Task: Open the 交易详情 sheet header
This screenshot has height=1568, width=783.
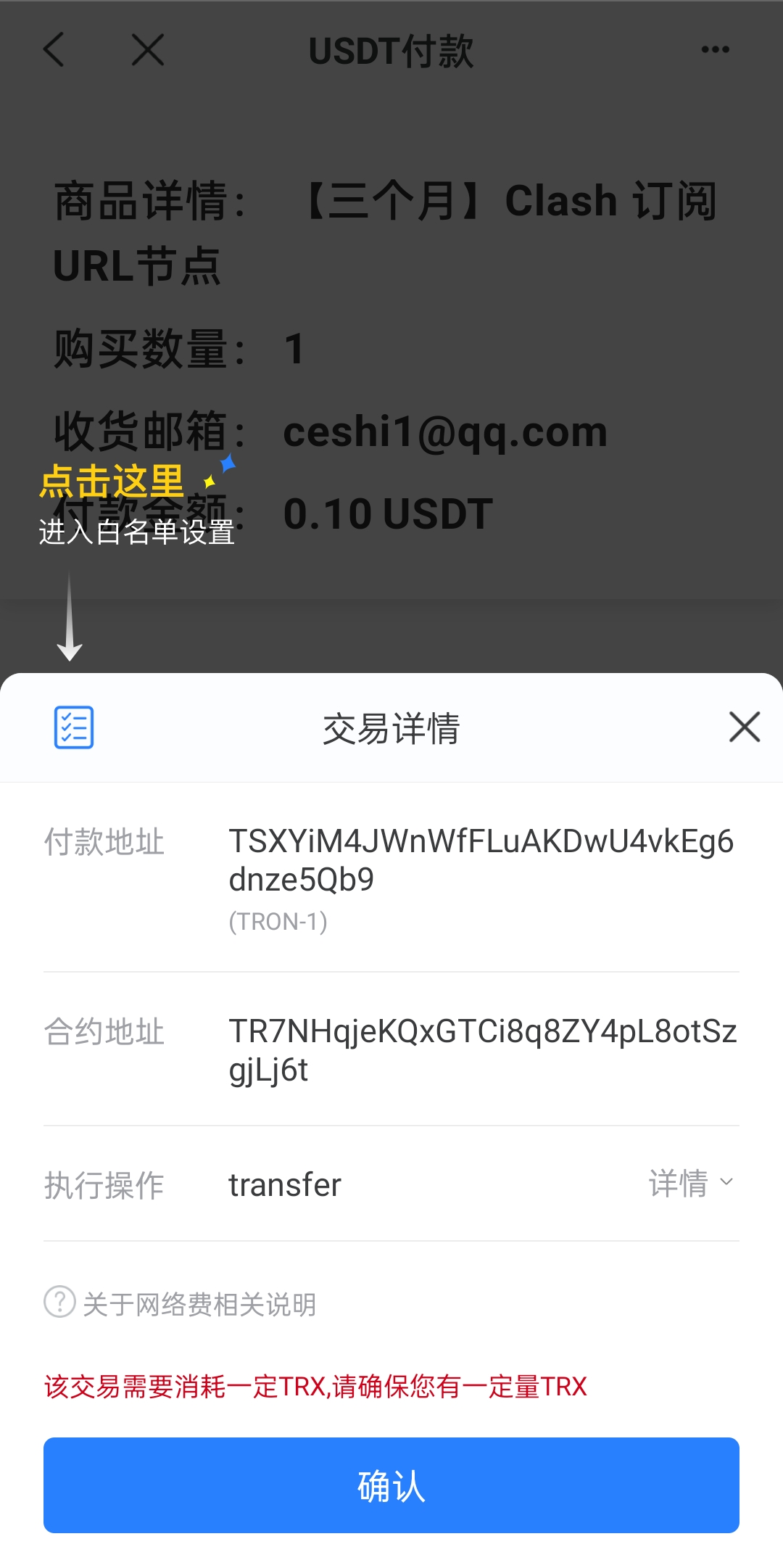Action: click(x=391, y=727)
